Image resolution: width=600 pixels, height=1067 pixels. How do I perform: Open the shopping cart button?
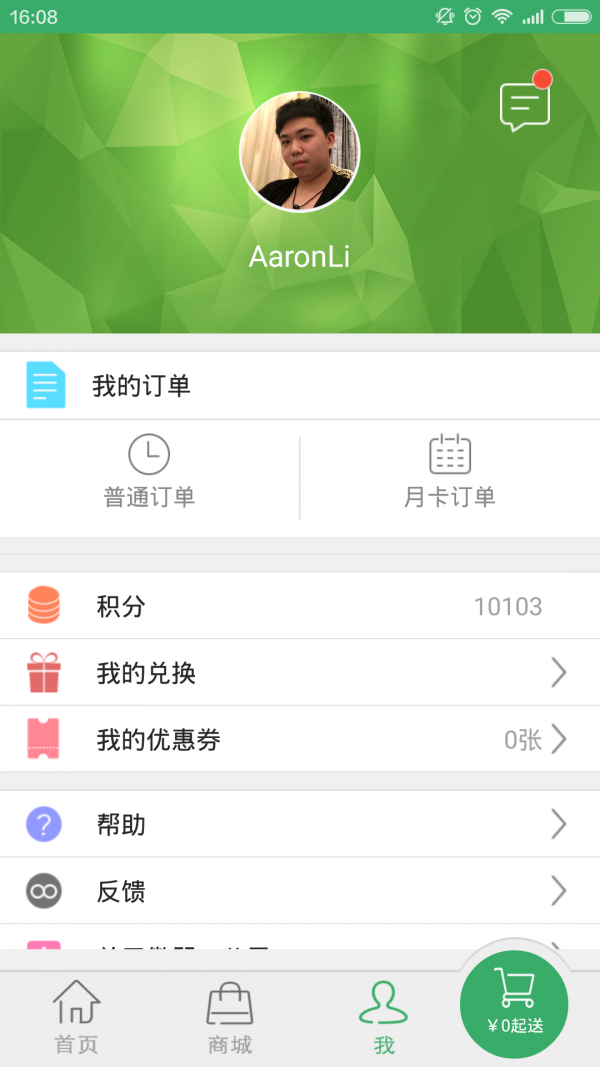(x=514, y=1002)
